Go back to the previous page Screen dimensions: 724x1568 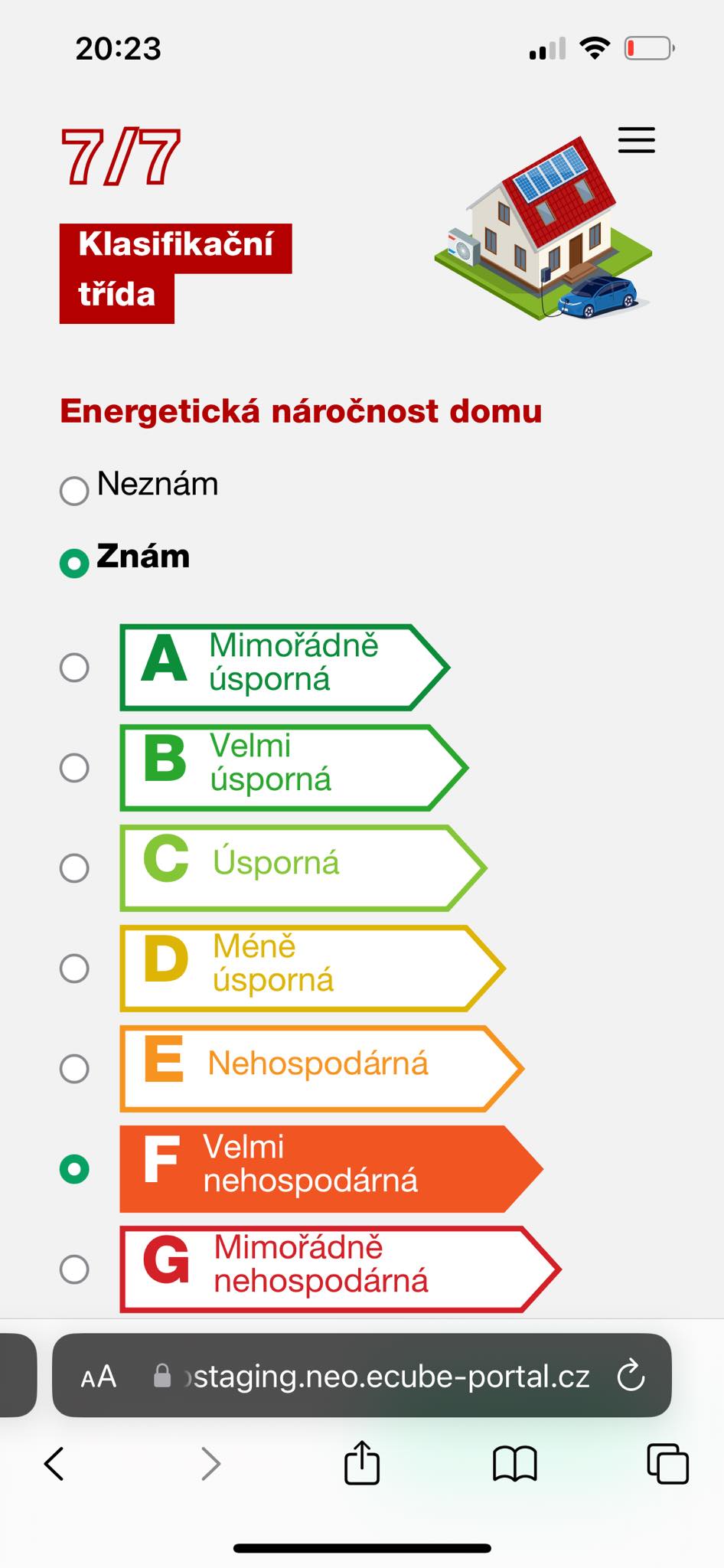coord(54,1463)
